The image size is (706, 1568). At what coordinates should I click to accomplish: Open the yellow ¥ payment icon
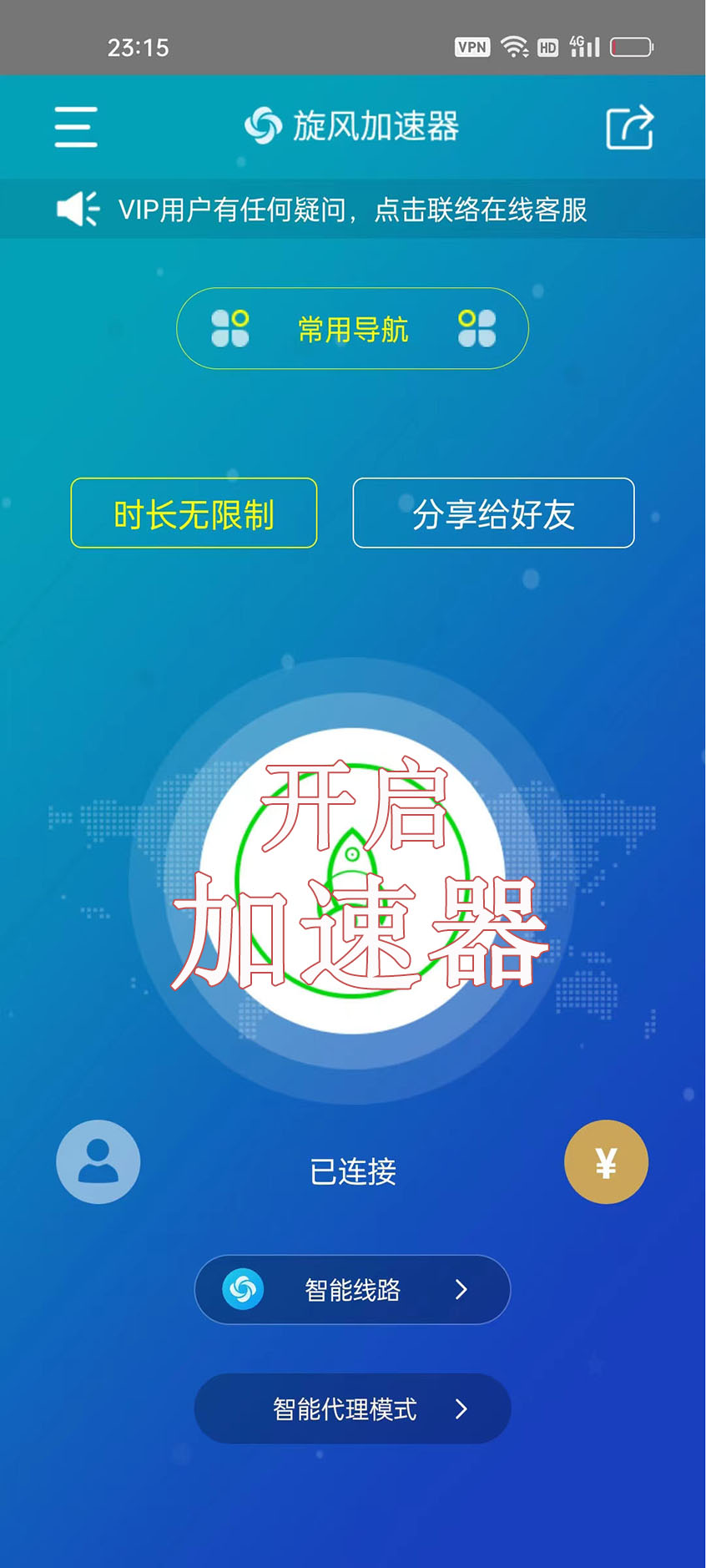pos(606,1161)
